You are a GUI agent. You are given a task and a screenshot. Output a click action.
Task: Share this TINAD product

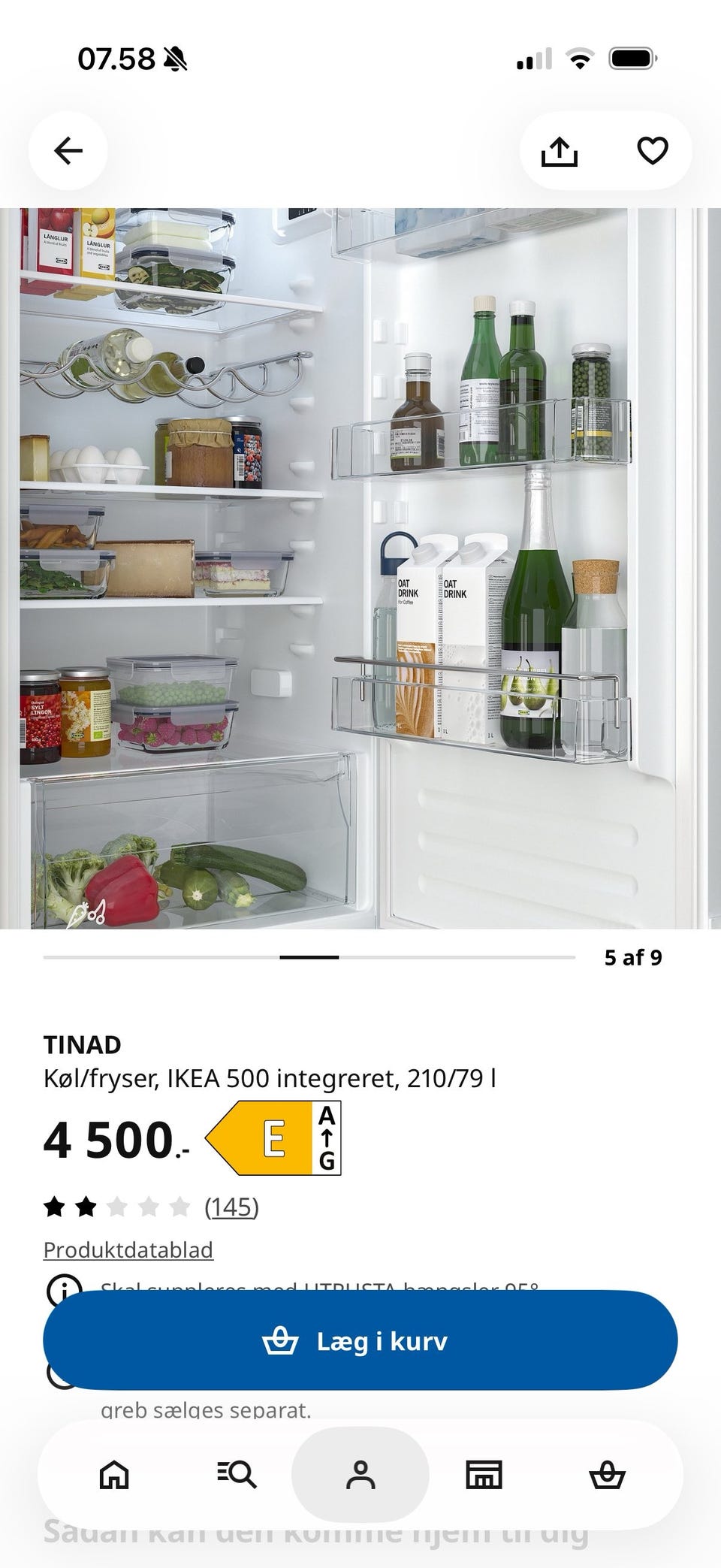[560, 151]
